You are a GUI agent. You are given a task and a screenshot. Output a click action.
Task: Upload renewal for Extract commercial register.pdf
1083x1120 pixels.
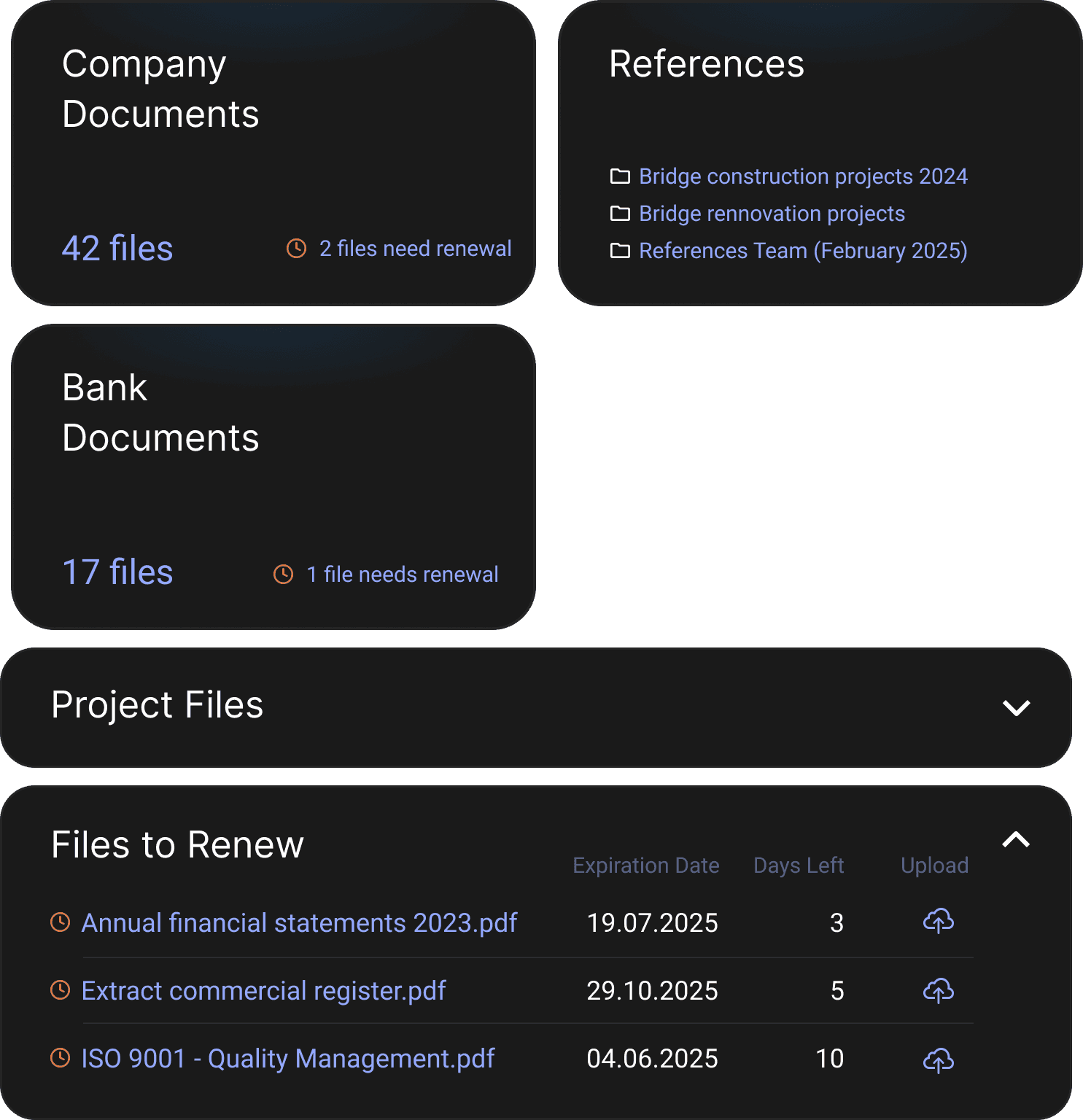point(939,991)
